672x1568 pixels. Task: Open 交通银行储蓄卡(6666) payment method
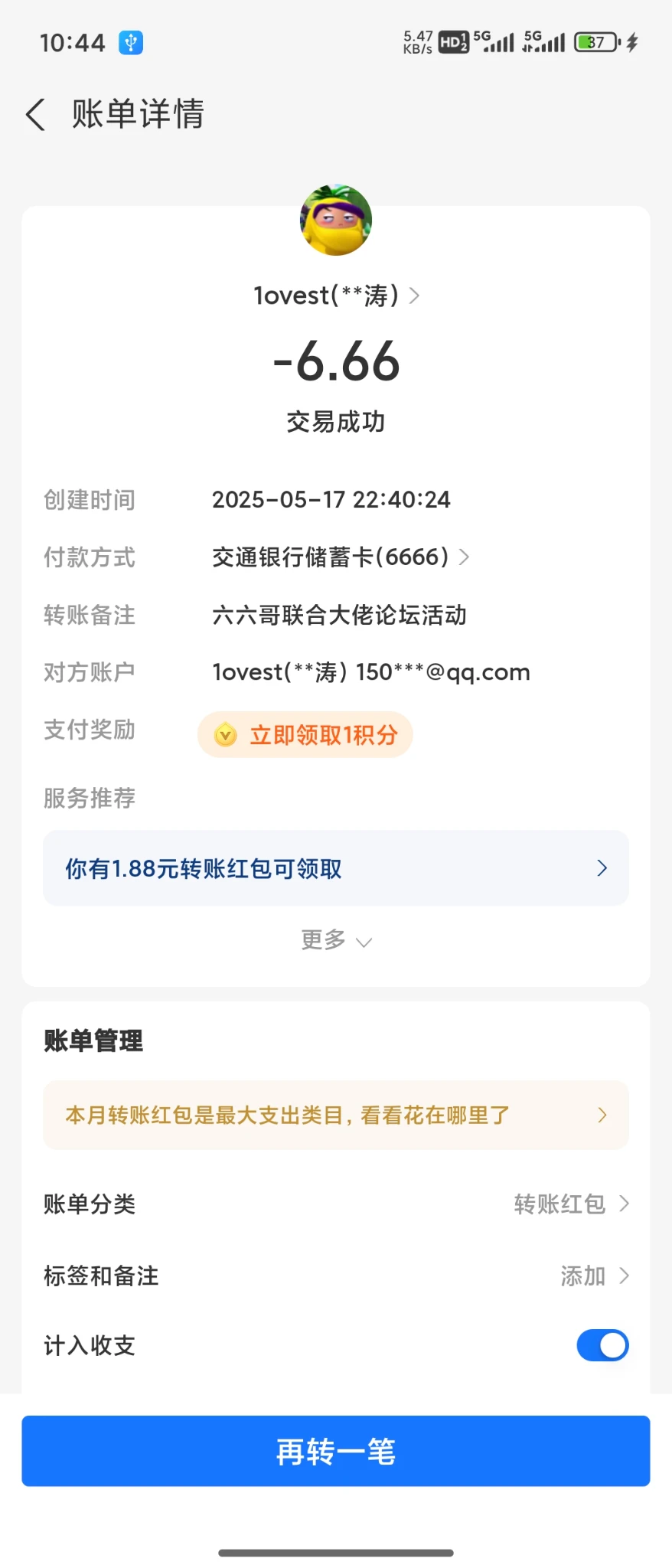340,557
